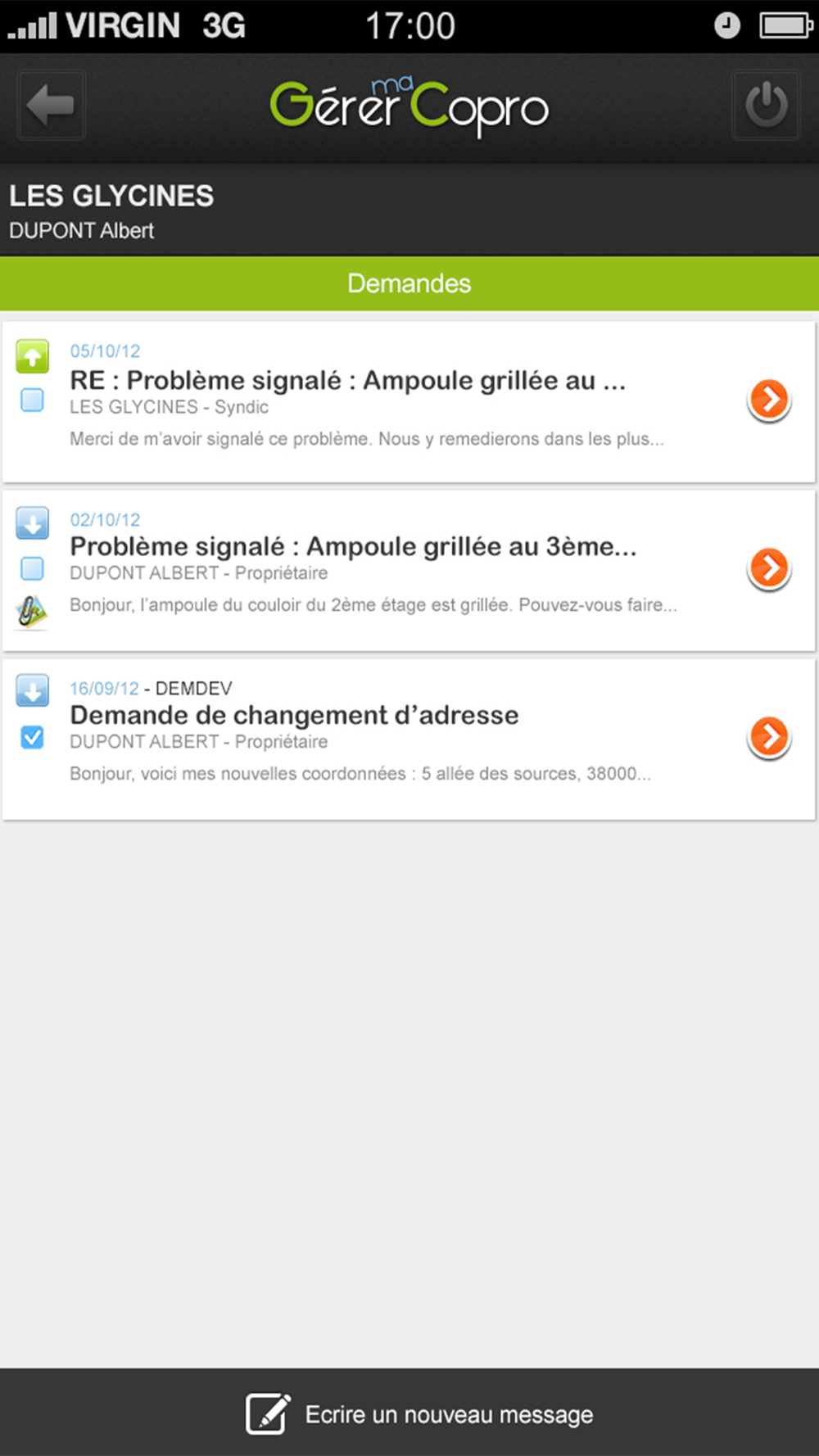The image size is (819, 1456).
Task: Tap the orange arrow on the 05/10/12 message
Action: pyautogui.click(x=769, y=400)
